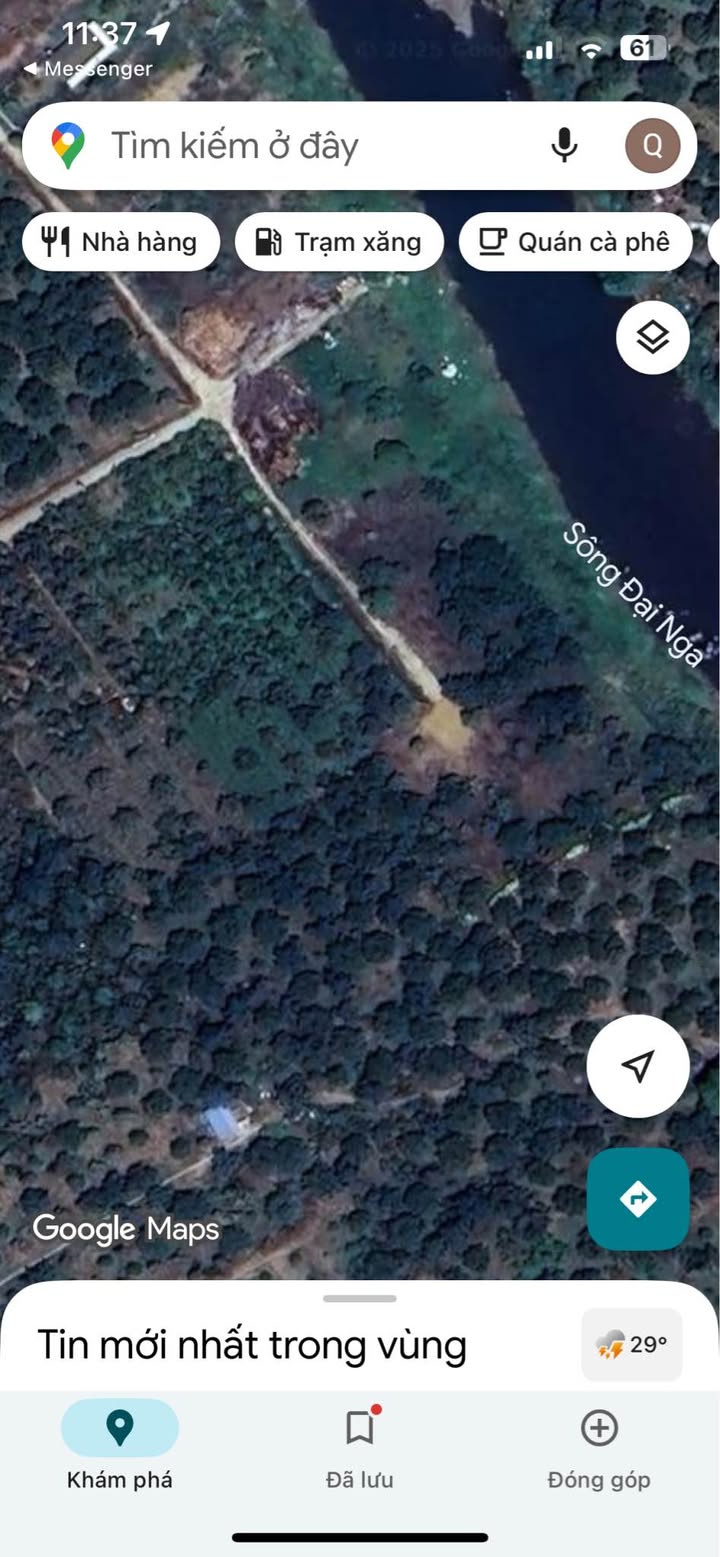720x1557 pixels.
Task: Open the map layers selector
Action: [652, 338]
